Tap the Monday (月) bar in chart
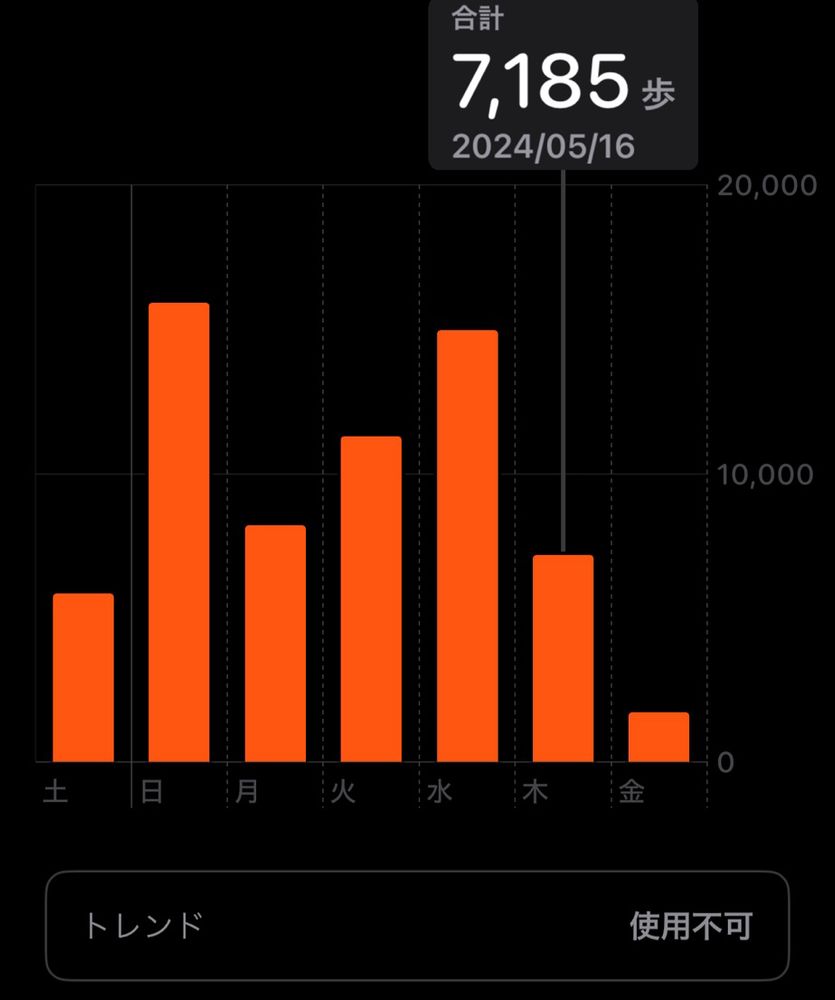 (x=275, y=643)
